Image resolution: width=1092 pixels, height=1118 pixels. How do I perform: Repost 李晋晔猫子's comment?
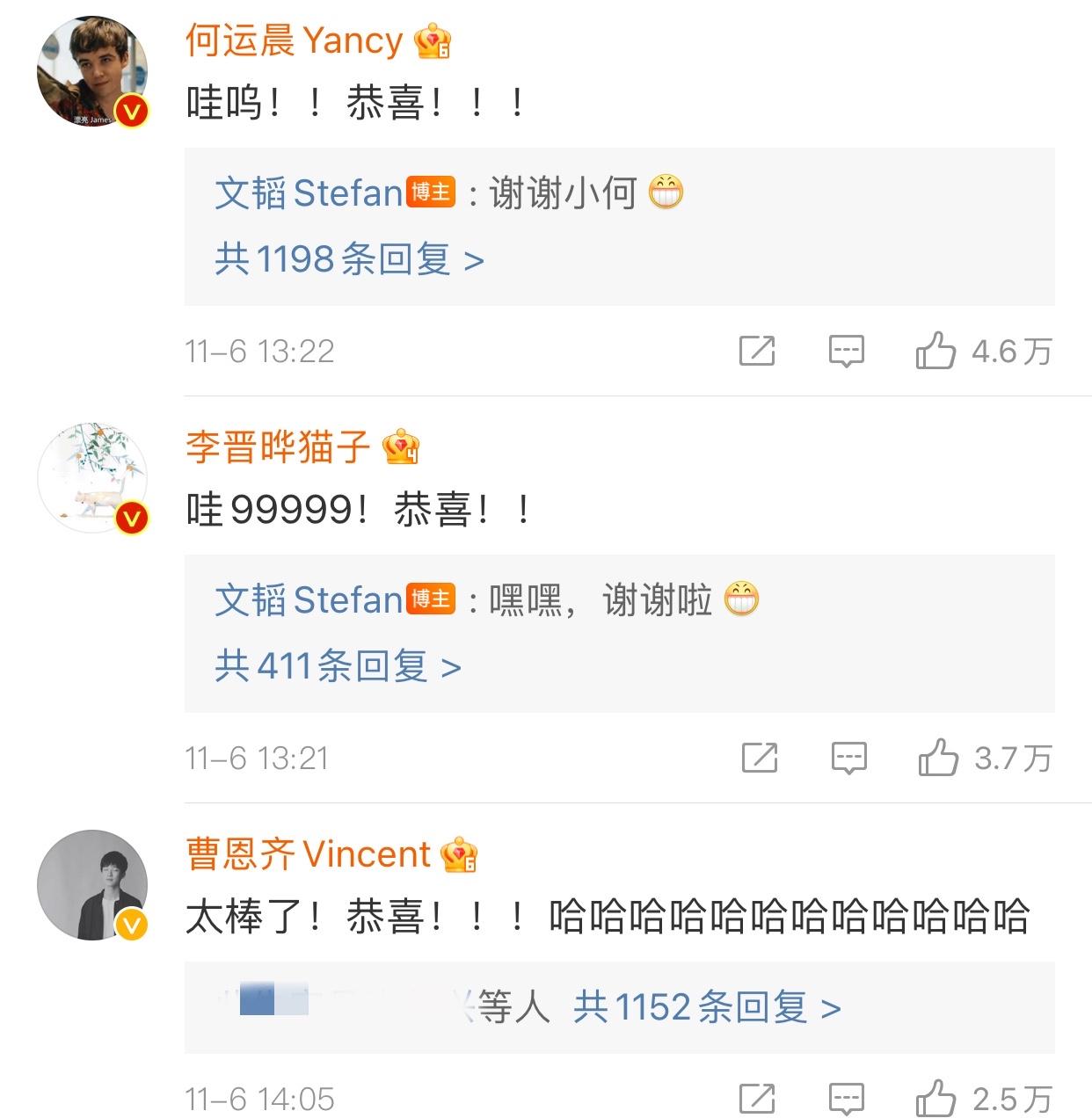pos(759,758)
